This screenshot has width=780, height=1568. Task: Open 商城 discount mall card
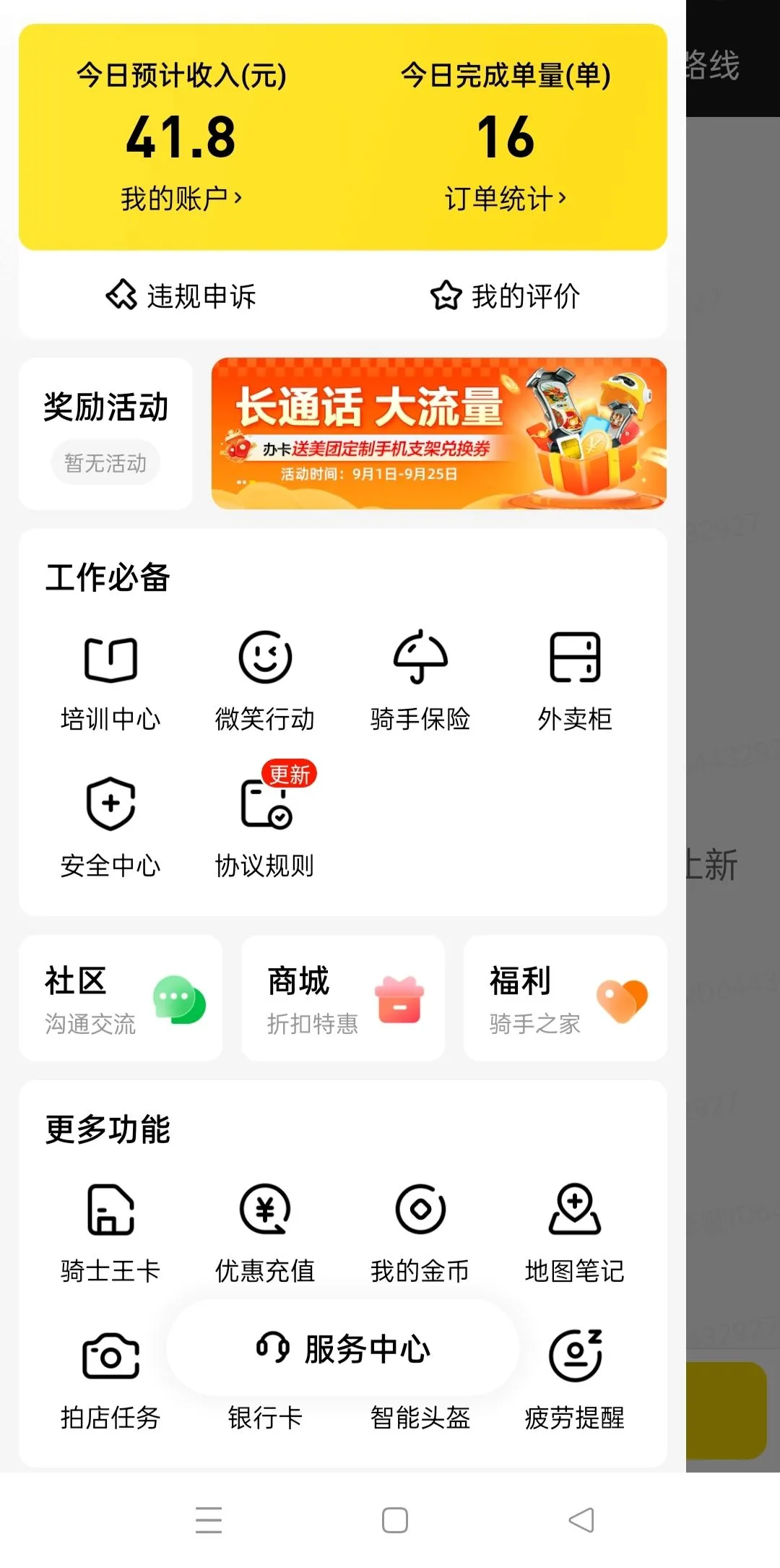(343, 998)
